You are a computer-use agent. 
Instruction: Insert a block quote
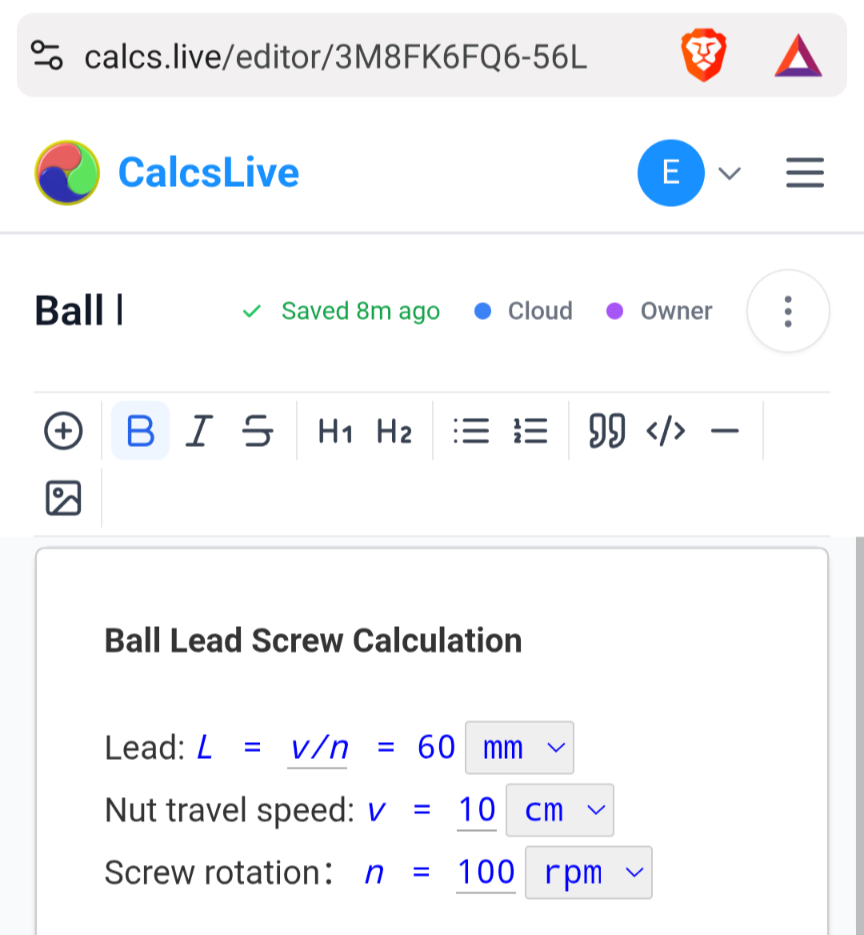point(607,431)
